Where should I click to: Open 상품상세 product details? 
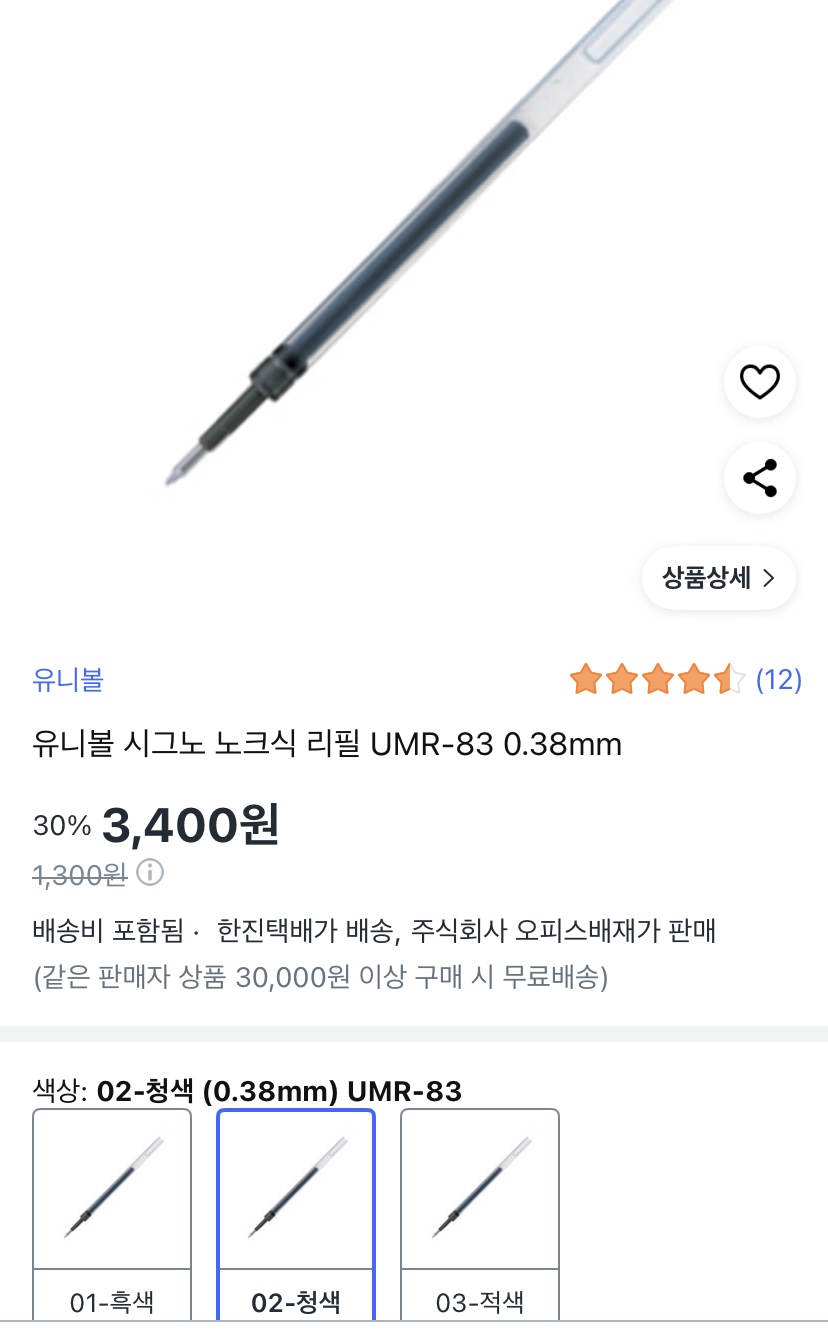[x=718, y=578]
